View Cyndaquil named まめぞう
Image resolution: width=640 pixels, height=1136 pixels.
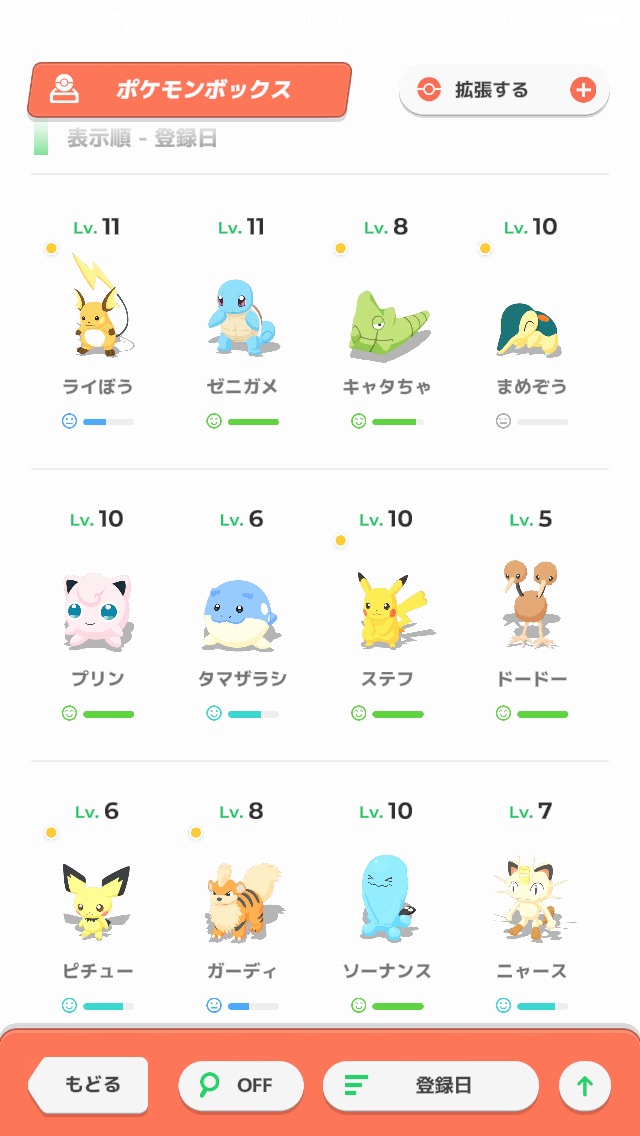(x=531, y=320)
